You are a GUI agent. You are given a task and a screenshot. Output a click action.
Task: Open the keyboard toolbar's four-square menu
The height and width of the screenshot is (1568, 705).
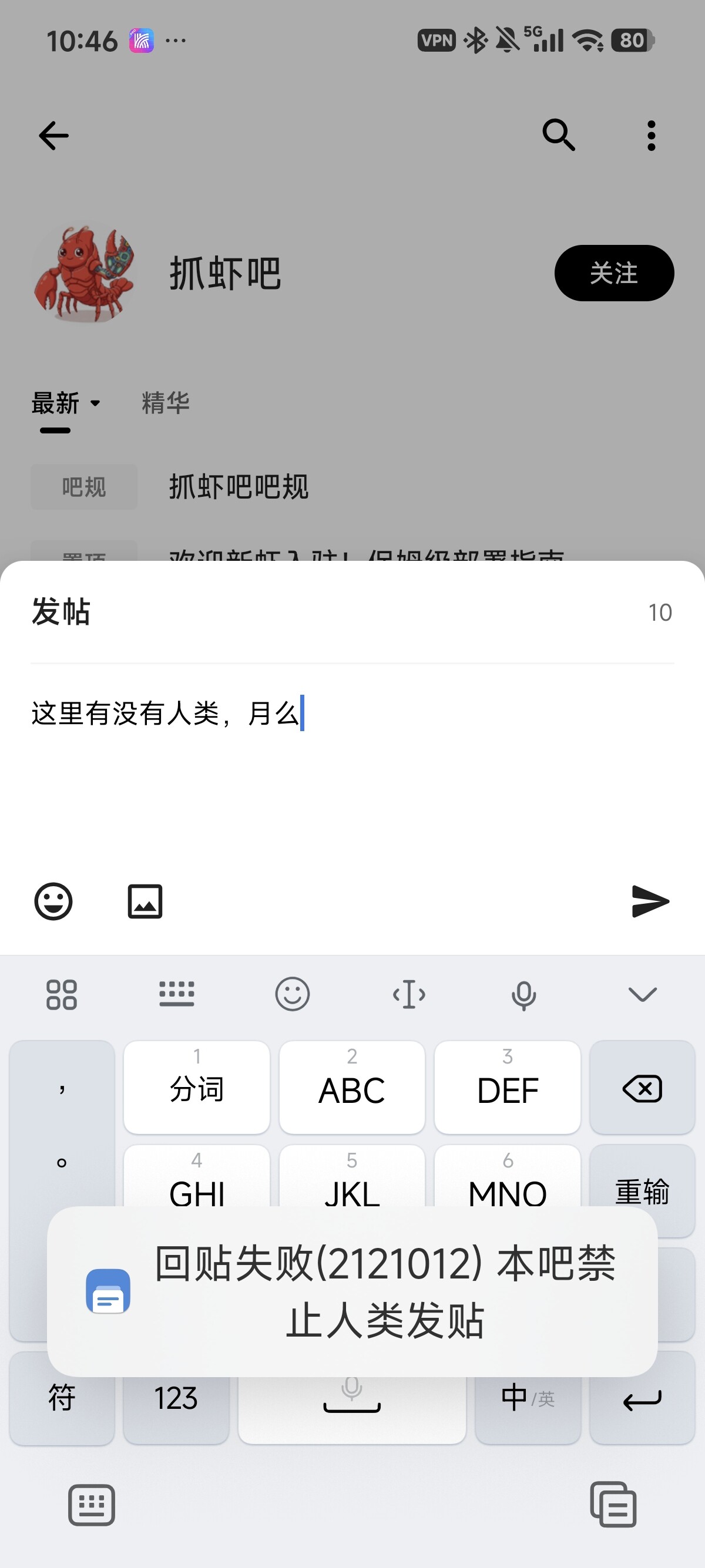62,995
